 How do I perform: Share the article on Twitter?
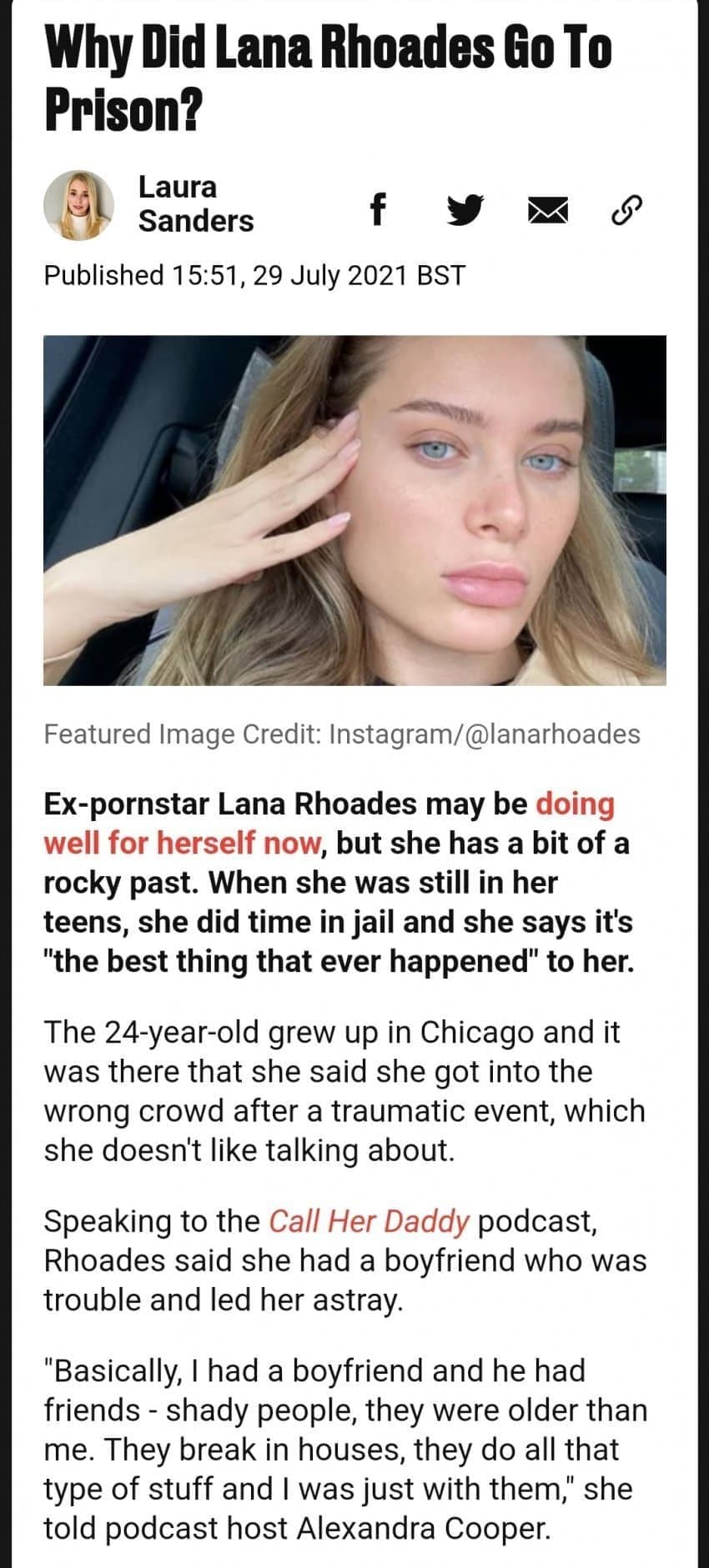coord(465,211)
